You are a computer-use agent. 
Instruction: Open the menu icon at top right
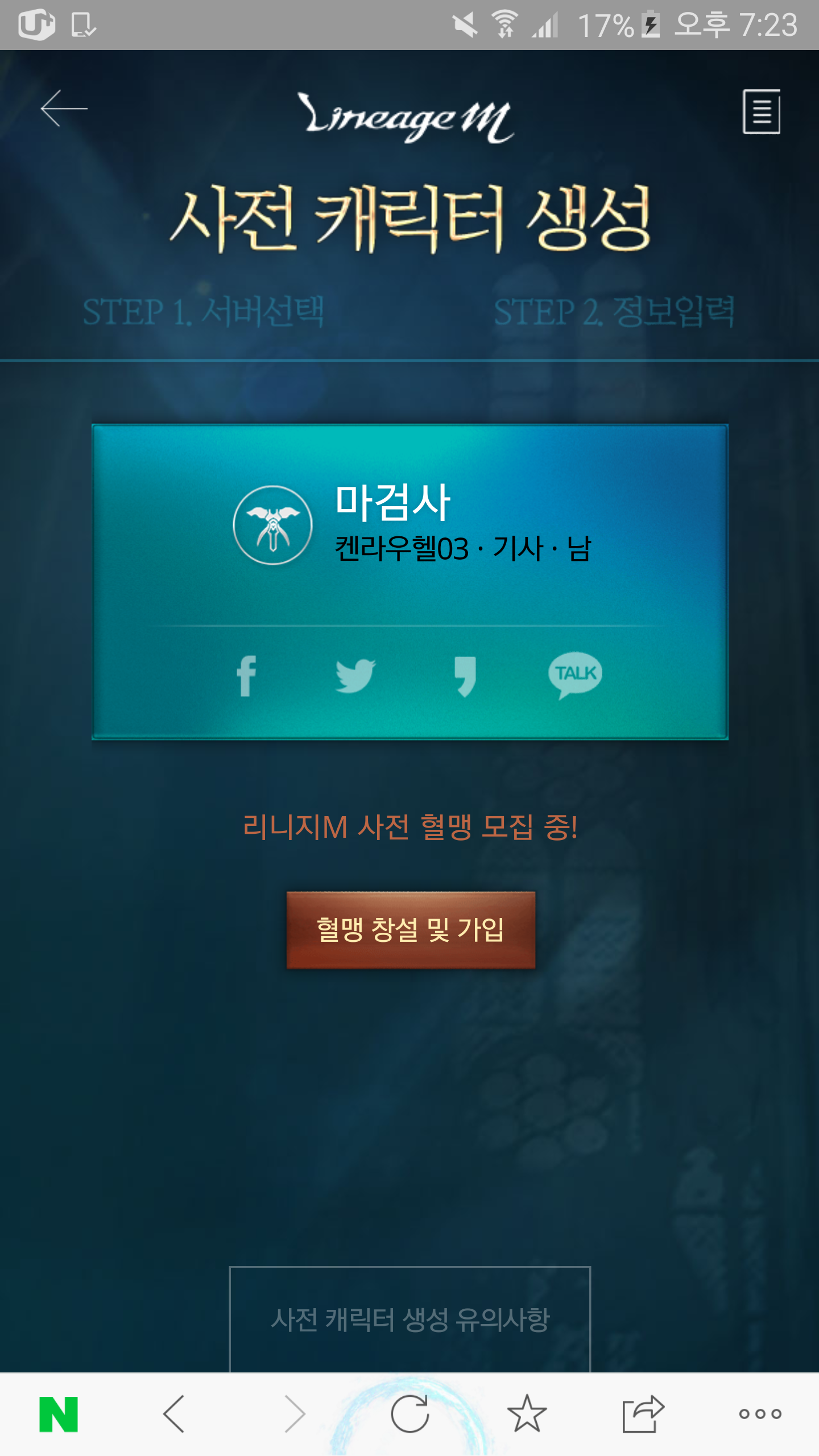point(761,111)
